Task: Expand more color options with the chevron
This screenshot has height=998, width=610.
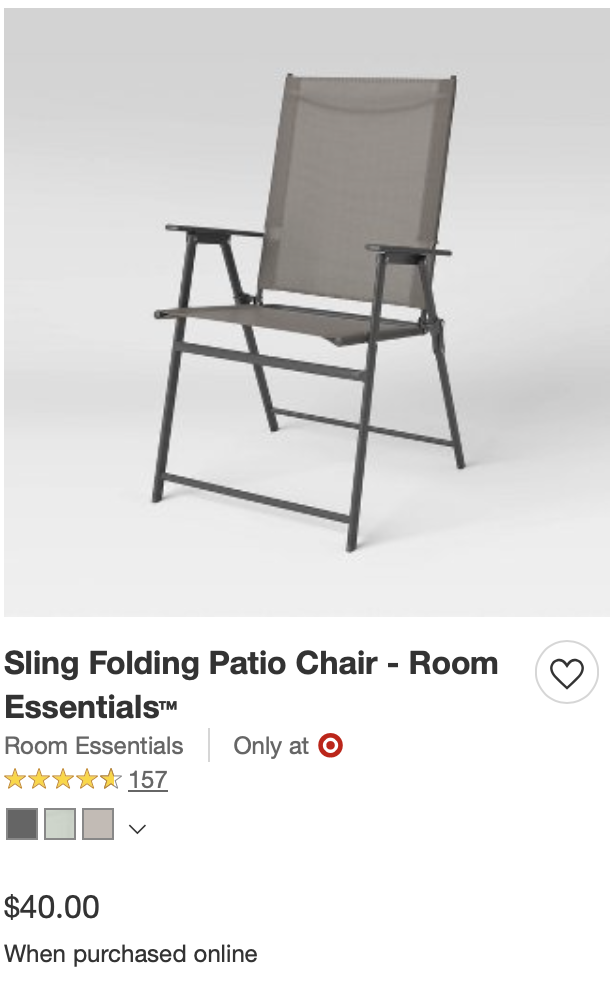Action: [x=138, y=828]
